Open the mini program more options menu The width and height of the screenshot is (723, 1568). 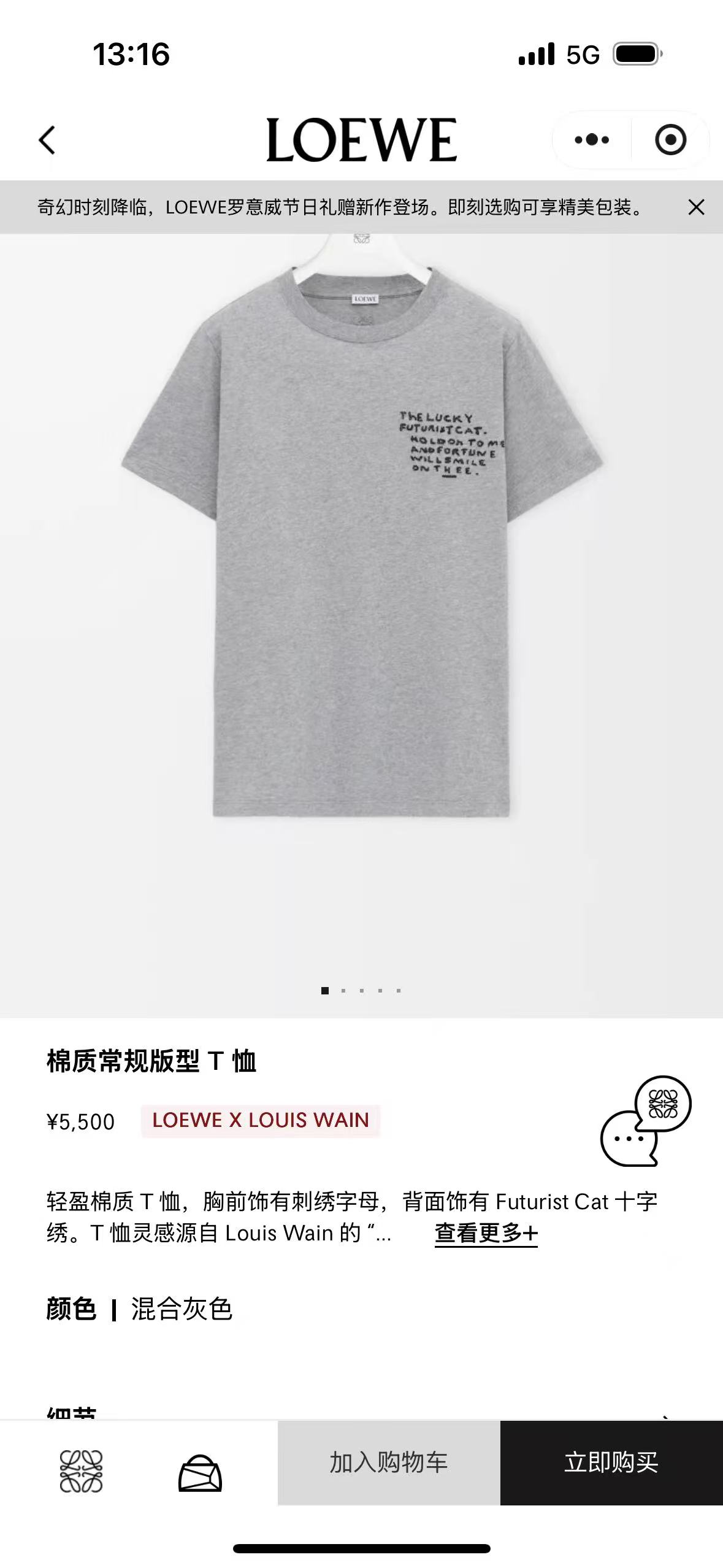click(592, 140)
